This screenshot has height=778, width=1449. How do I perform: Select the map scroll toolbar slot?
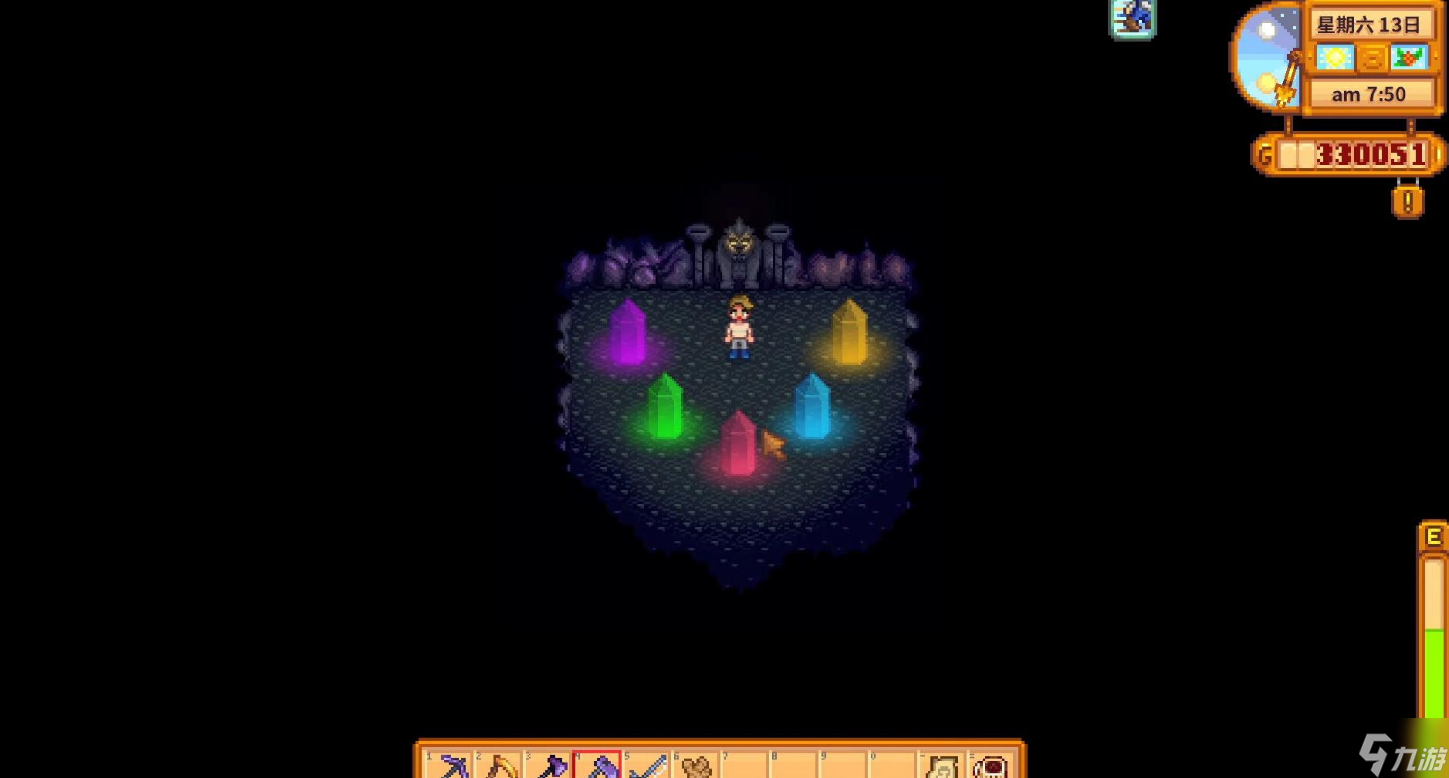tap(941, 766)
